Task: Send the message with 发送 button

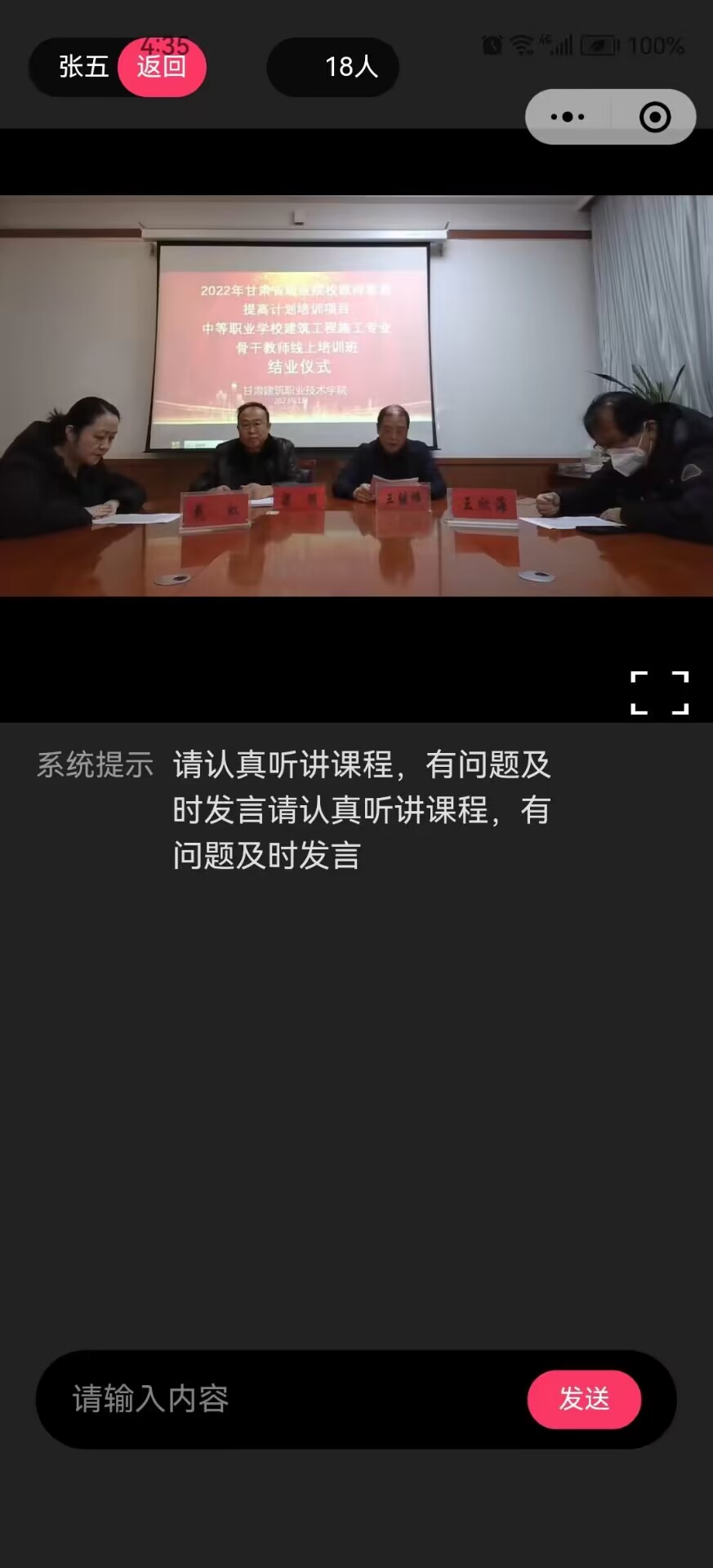Action: [584, 1399]
